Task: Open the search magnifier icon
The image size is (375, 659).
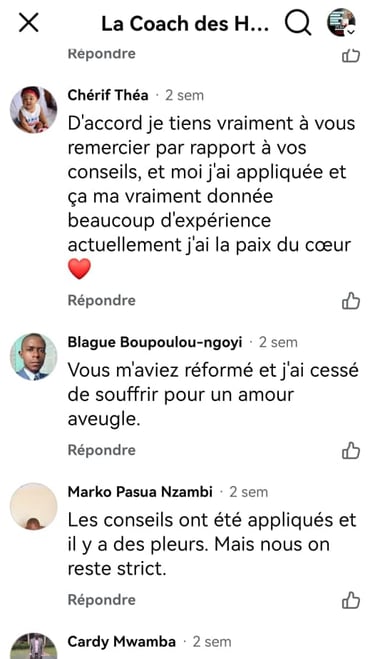Action: point(298,23)
